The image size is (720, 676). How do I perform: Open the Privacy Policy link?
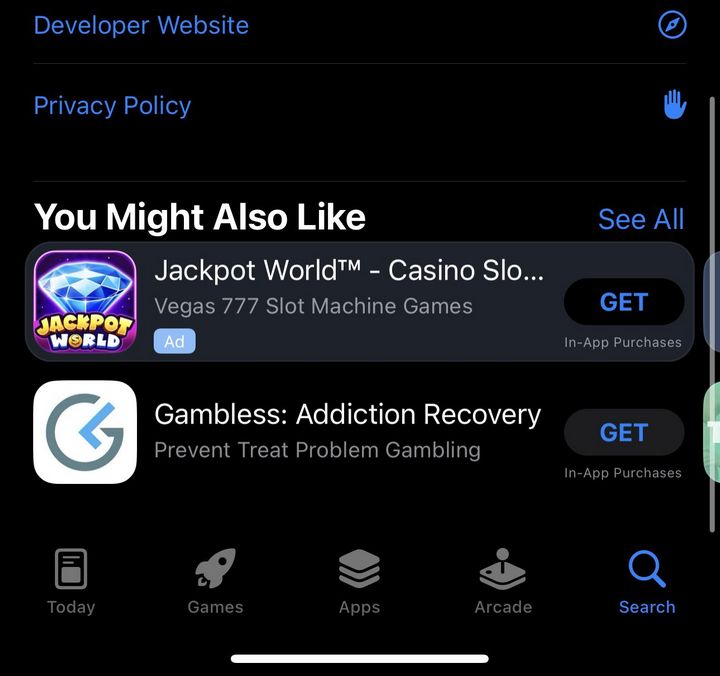360,106
